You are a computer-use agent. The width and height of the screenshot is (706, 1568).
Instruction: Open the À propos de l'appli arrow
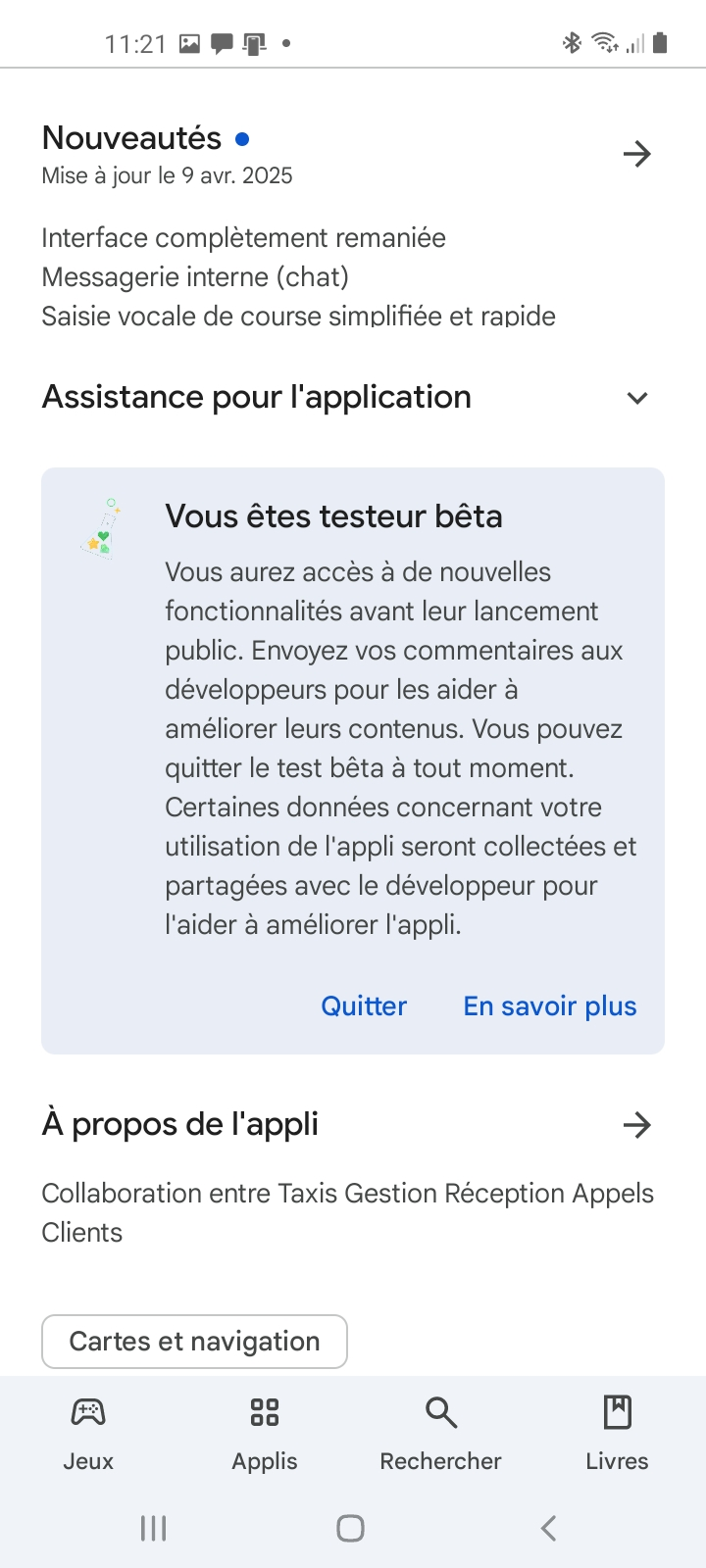(x=637, y=1125)
